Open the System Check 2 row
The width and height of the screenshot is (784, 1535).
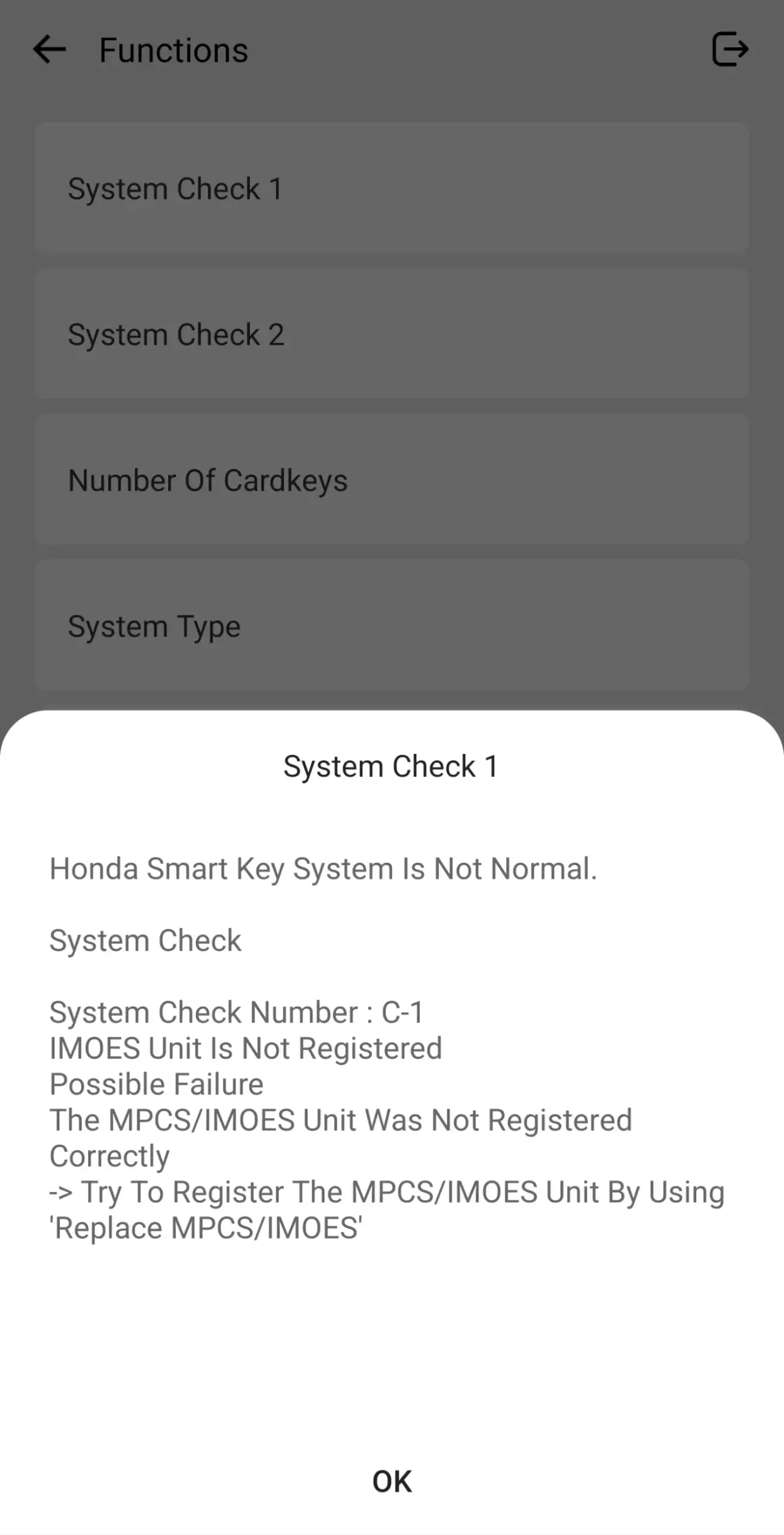click(x=392, y=334)
